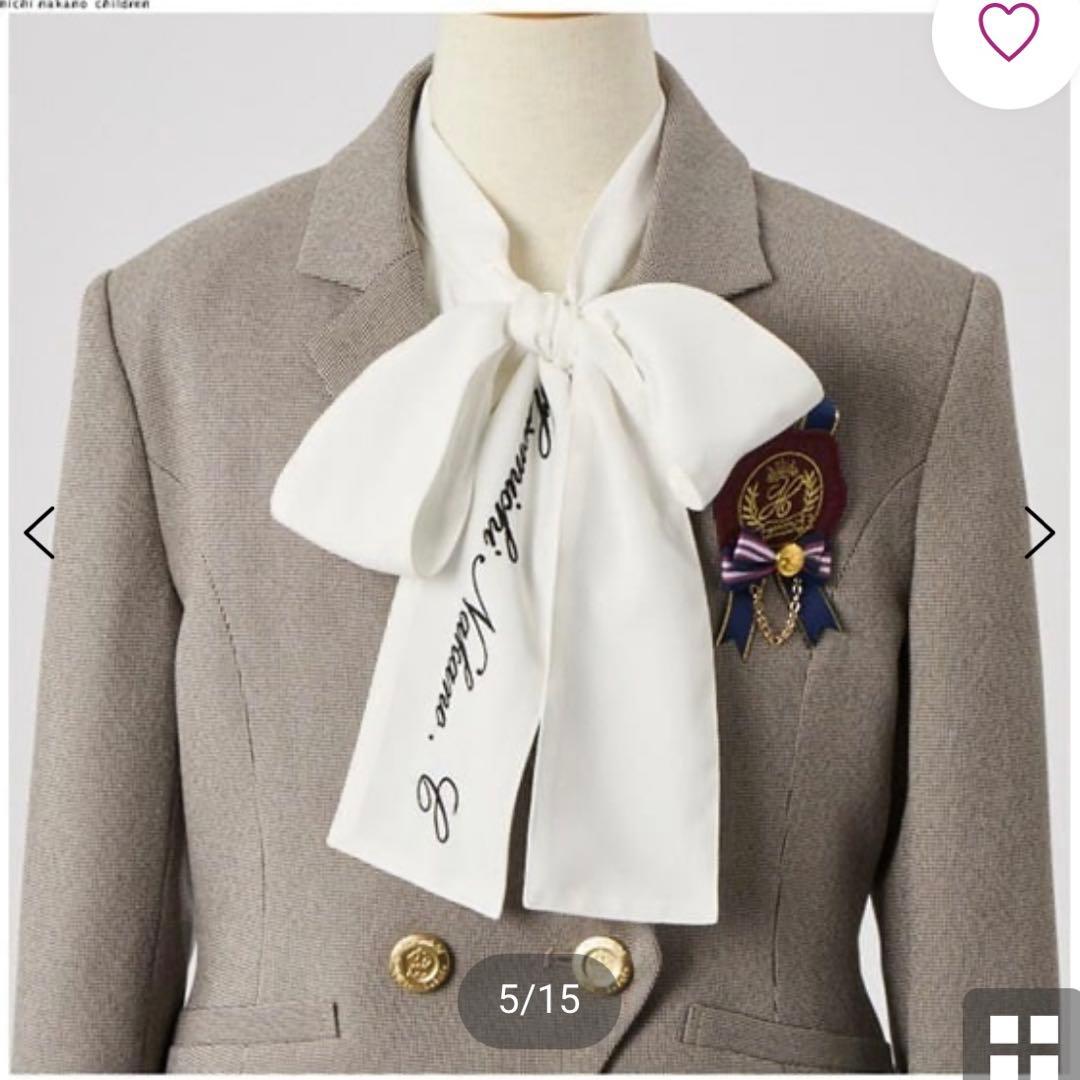Go to the previous product image
The height and width of the screenshot is (1080, 1080).
(40, 533)
